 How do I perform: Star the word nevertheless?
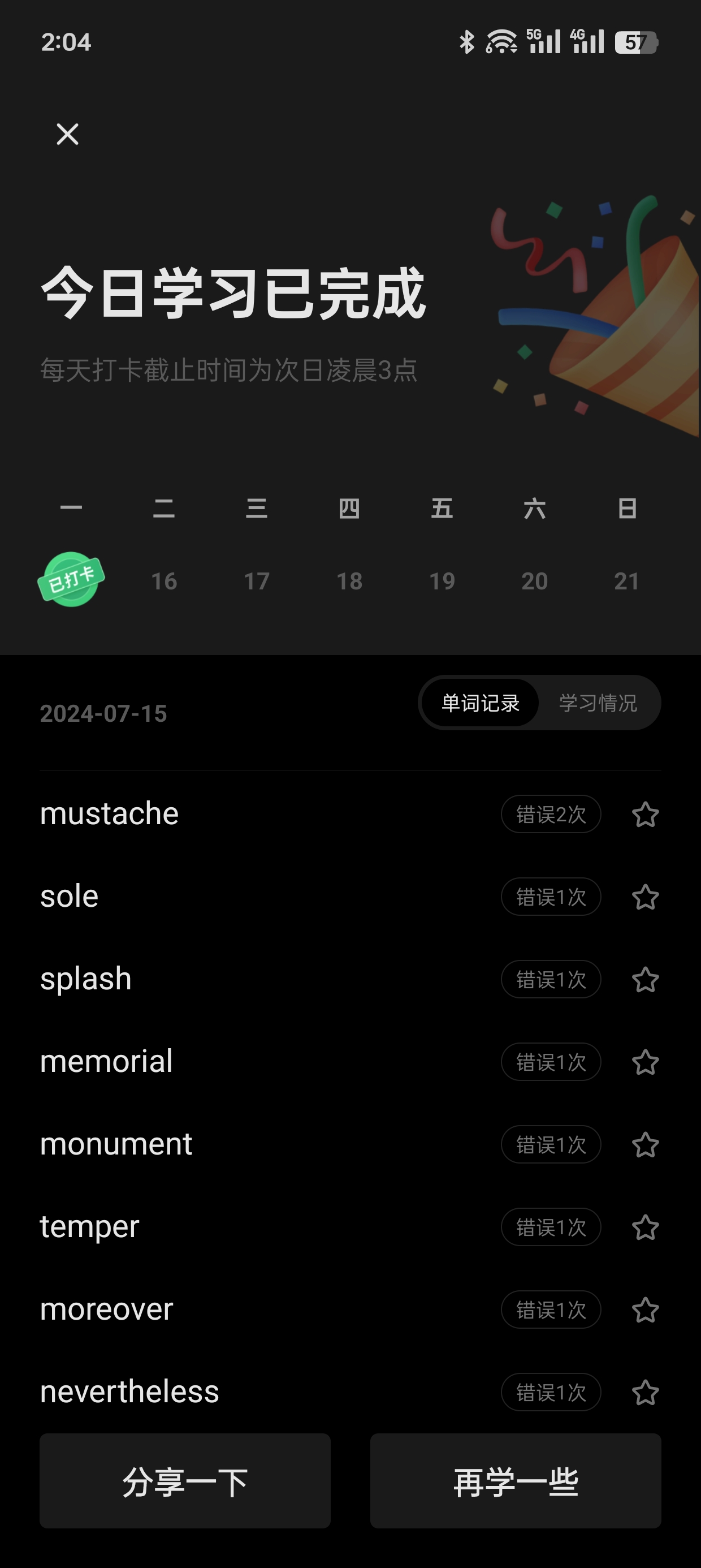click(645, 1392)
